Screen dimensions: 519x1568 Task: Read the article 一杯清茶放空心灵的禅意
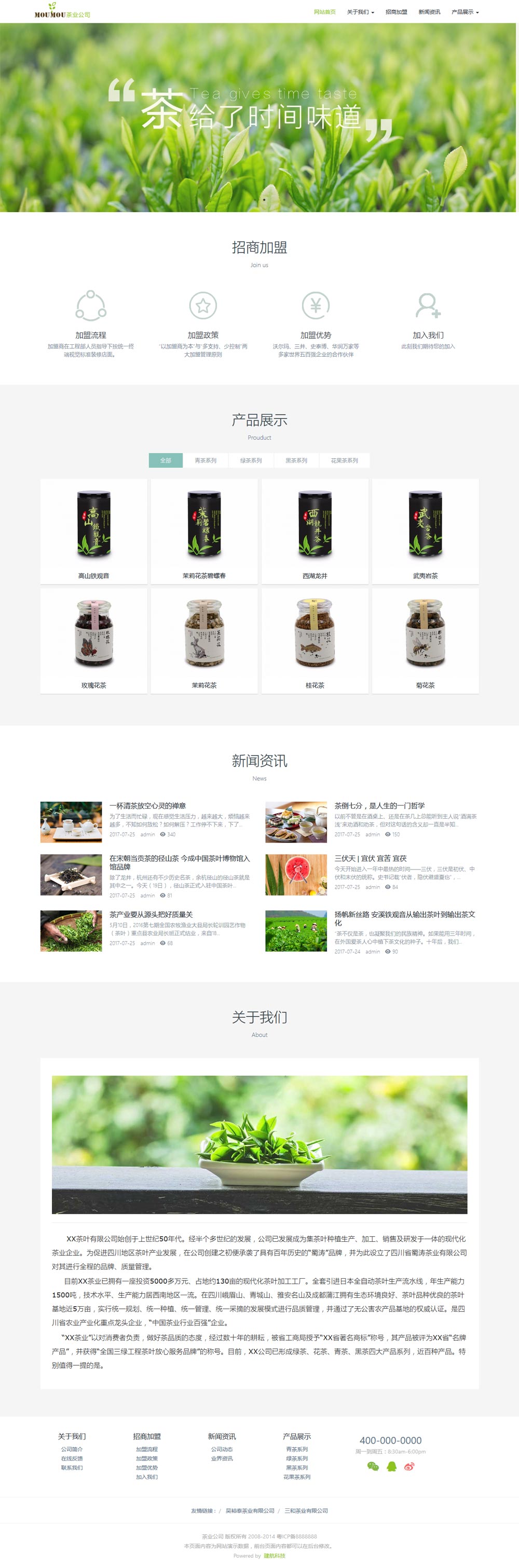147,805
